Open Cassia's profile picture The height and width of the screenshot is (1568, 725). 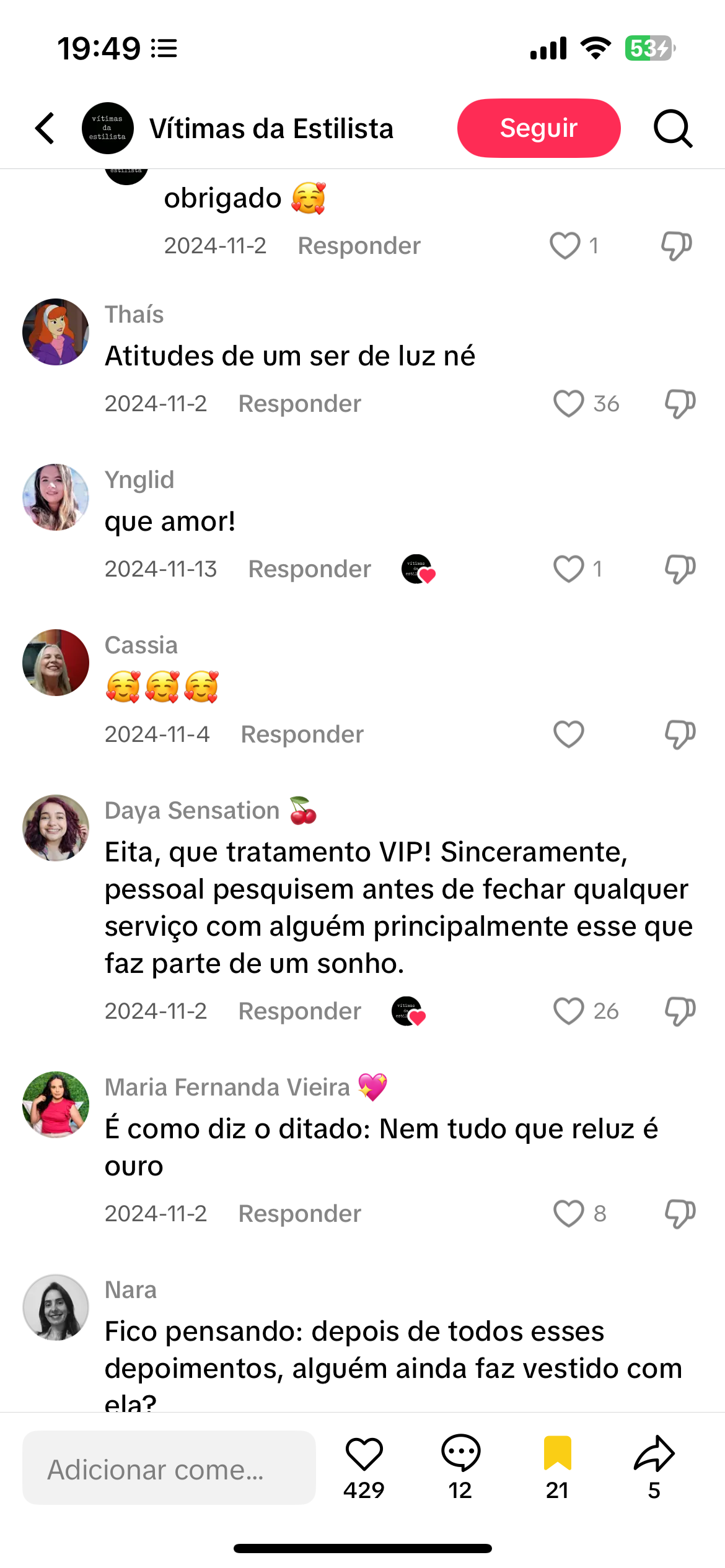point(56,663)
